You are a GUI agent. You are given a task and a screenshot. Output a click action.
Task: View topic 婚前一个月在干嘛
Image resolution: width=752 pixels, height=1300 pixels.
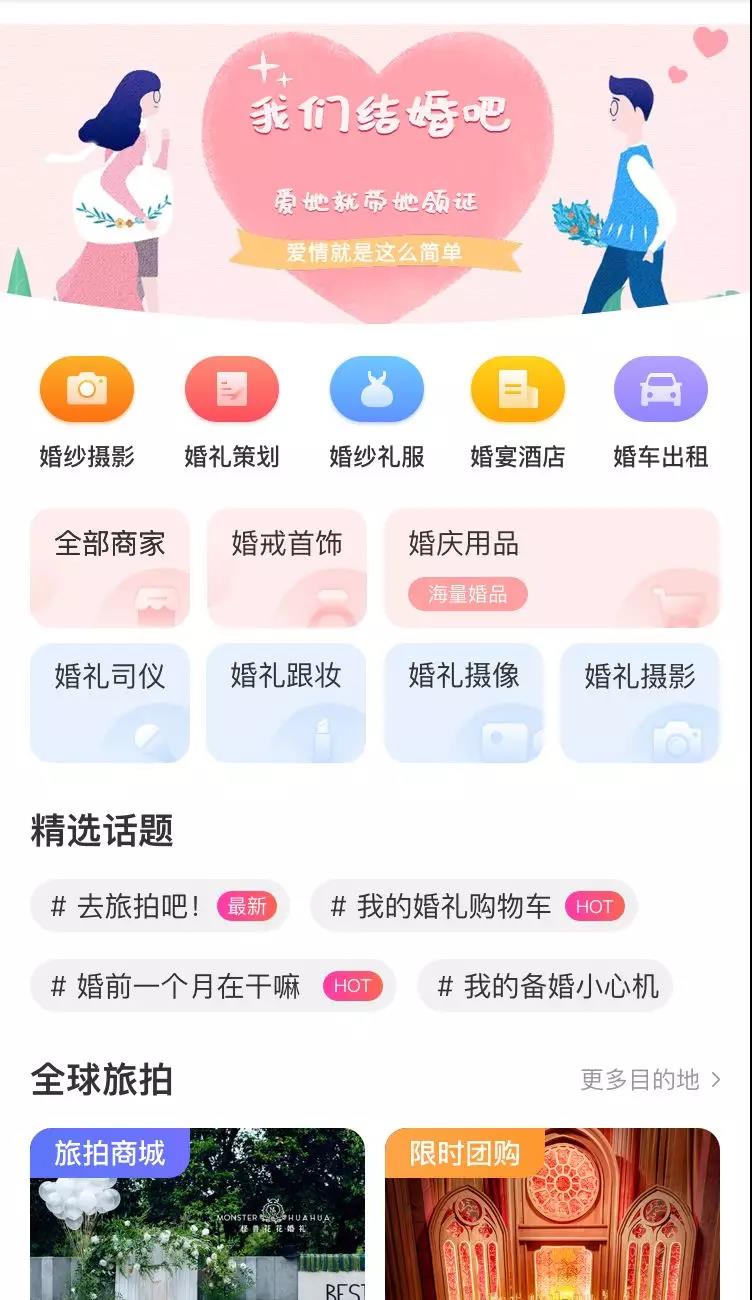213,986
